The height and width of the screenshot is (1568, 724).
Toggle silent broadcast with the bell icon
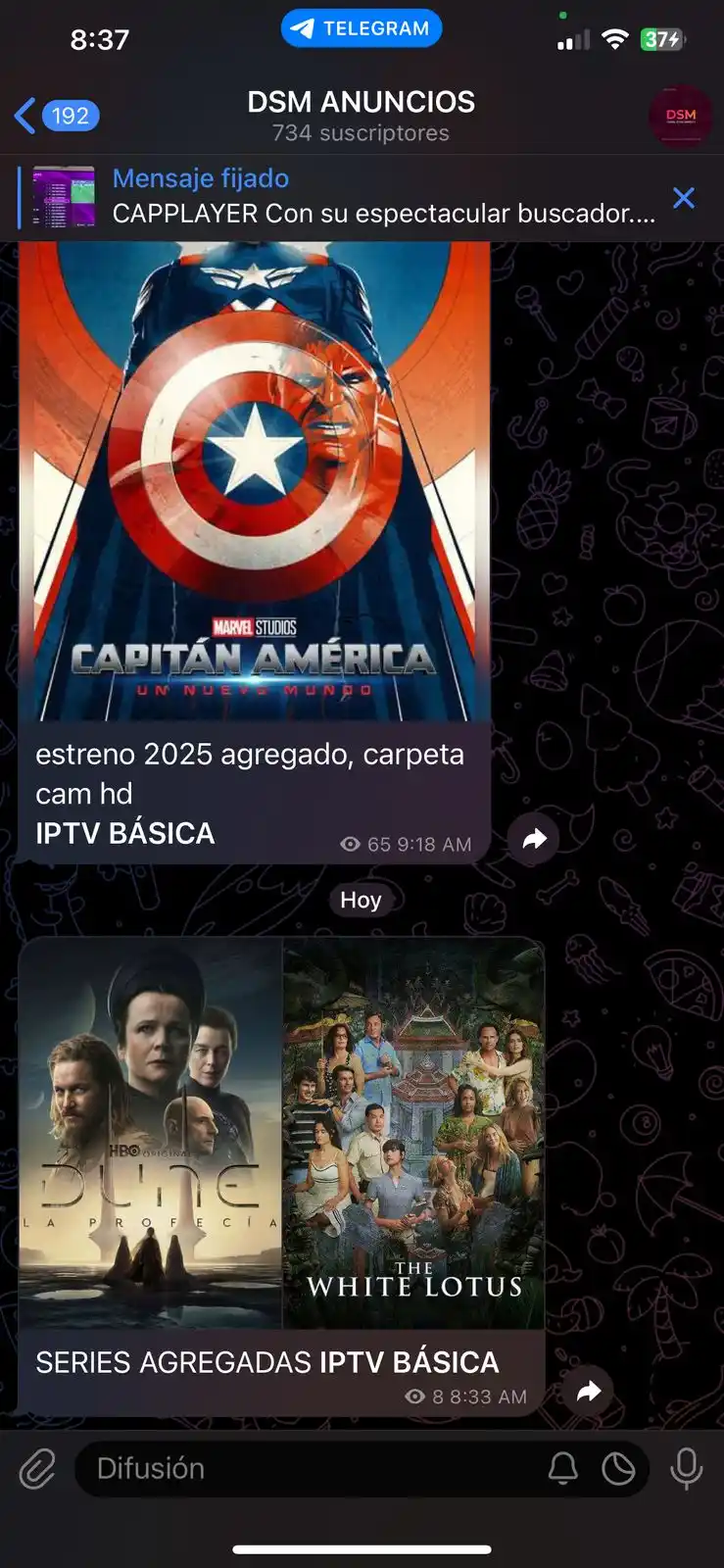[562, 1469]
